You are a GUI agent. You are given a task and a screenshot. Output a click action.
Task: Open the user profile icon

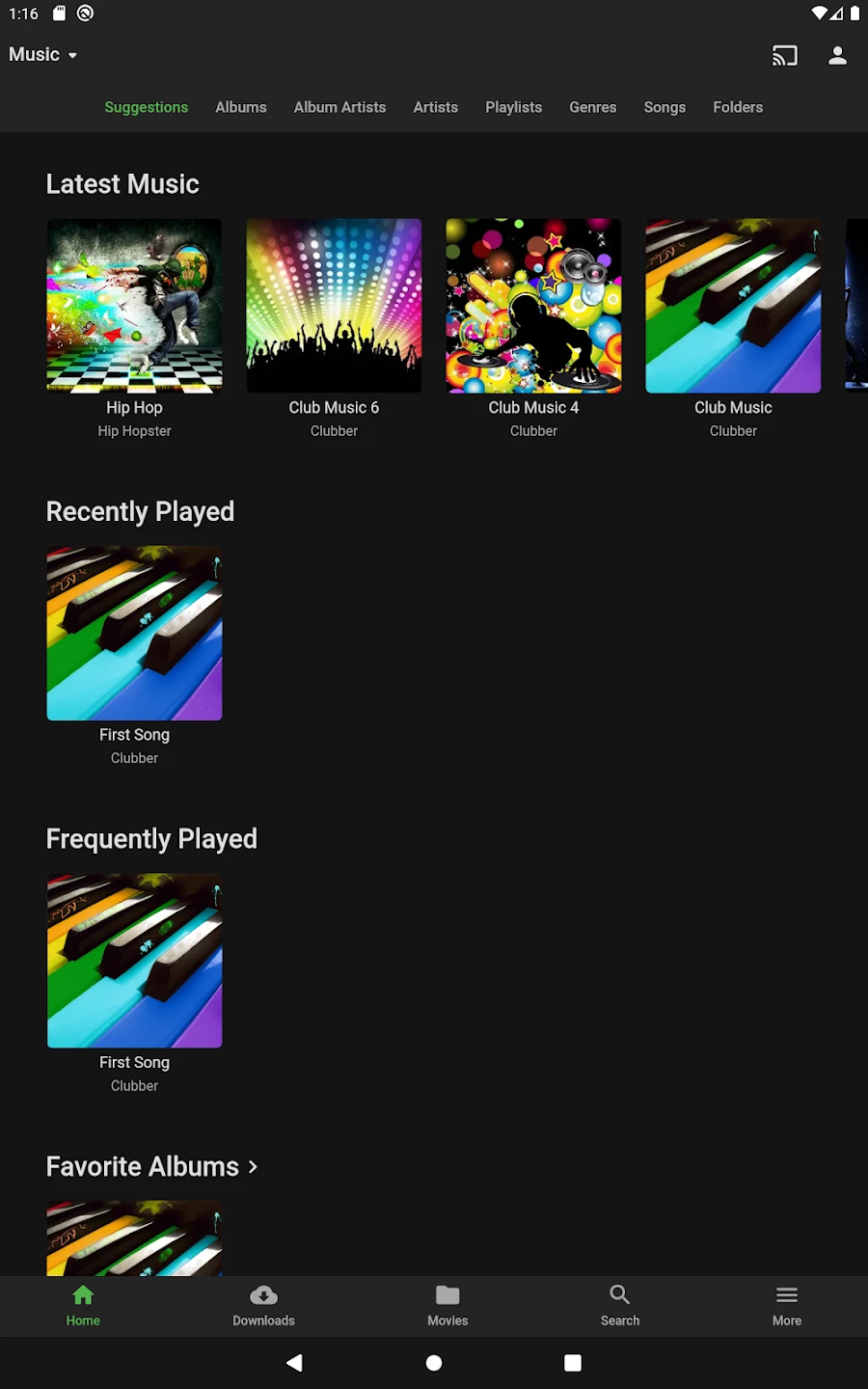tap(837, 55)
